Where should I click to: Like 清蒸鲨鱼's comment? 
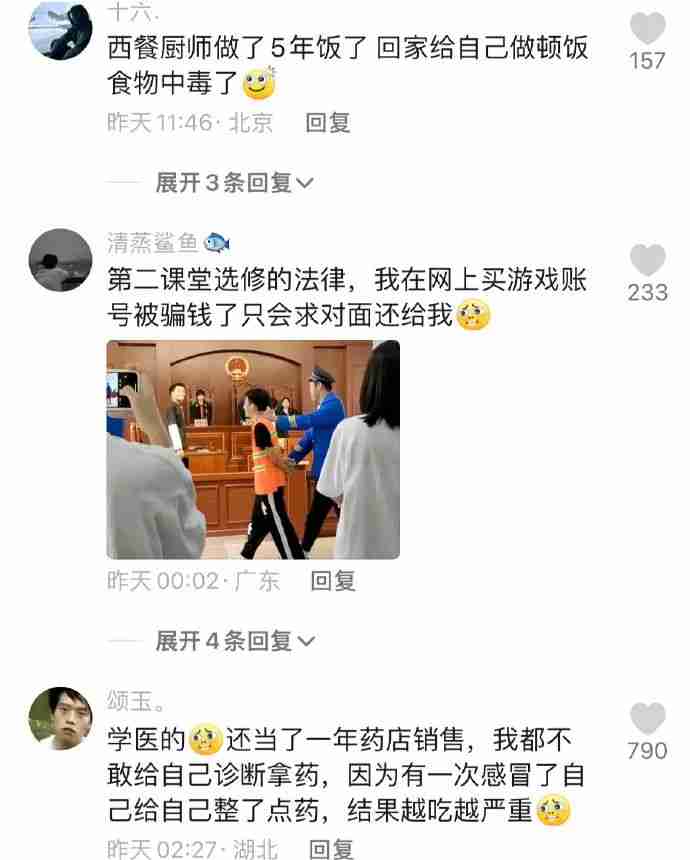click(x=647, y=261)
